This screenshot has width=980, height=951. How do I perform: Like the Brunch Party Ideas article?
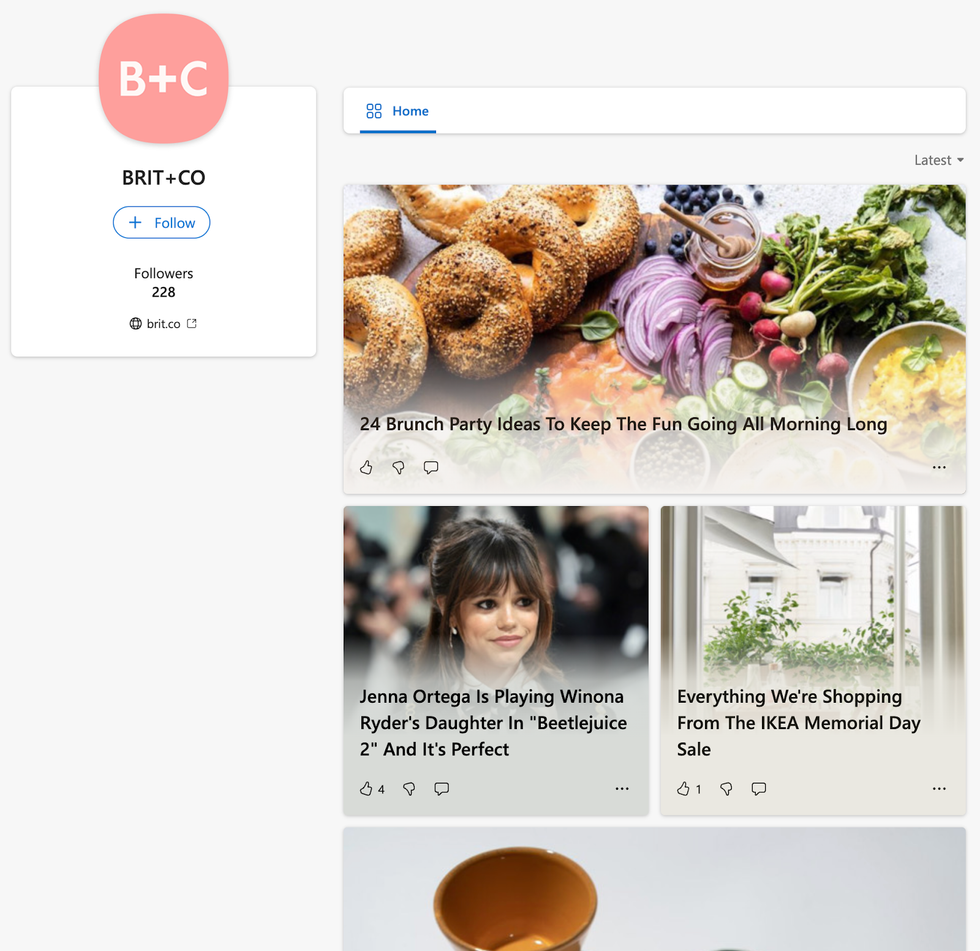(x=366, y=467)
